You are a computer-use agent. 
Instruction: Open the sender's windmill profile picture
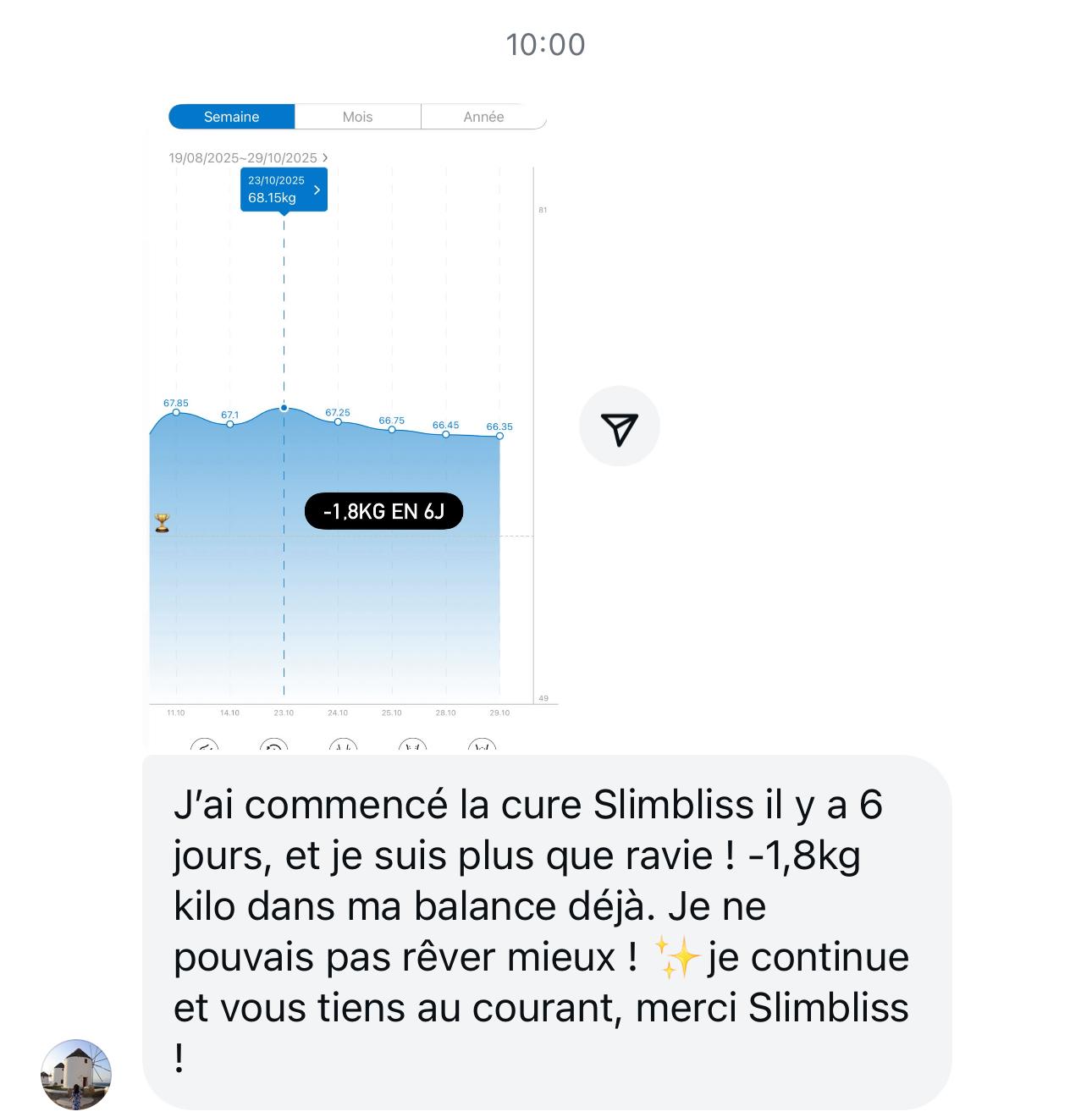pos(76,1074)
